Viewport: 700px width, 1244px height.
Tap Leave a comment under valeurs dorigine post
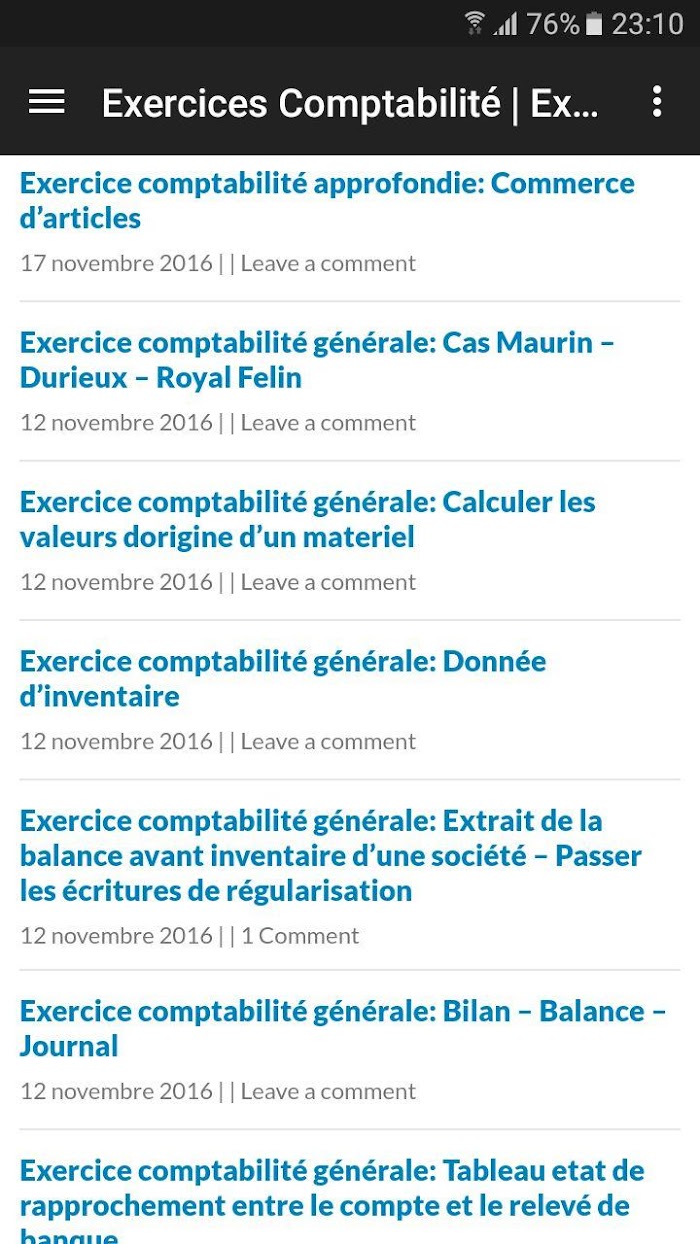point(328,581)
